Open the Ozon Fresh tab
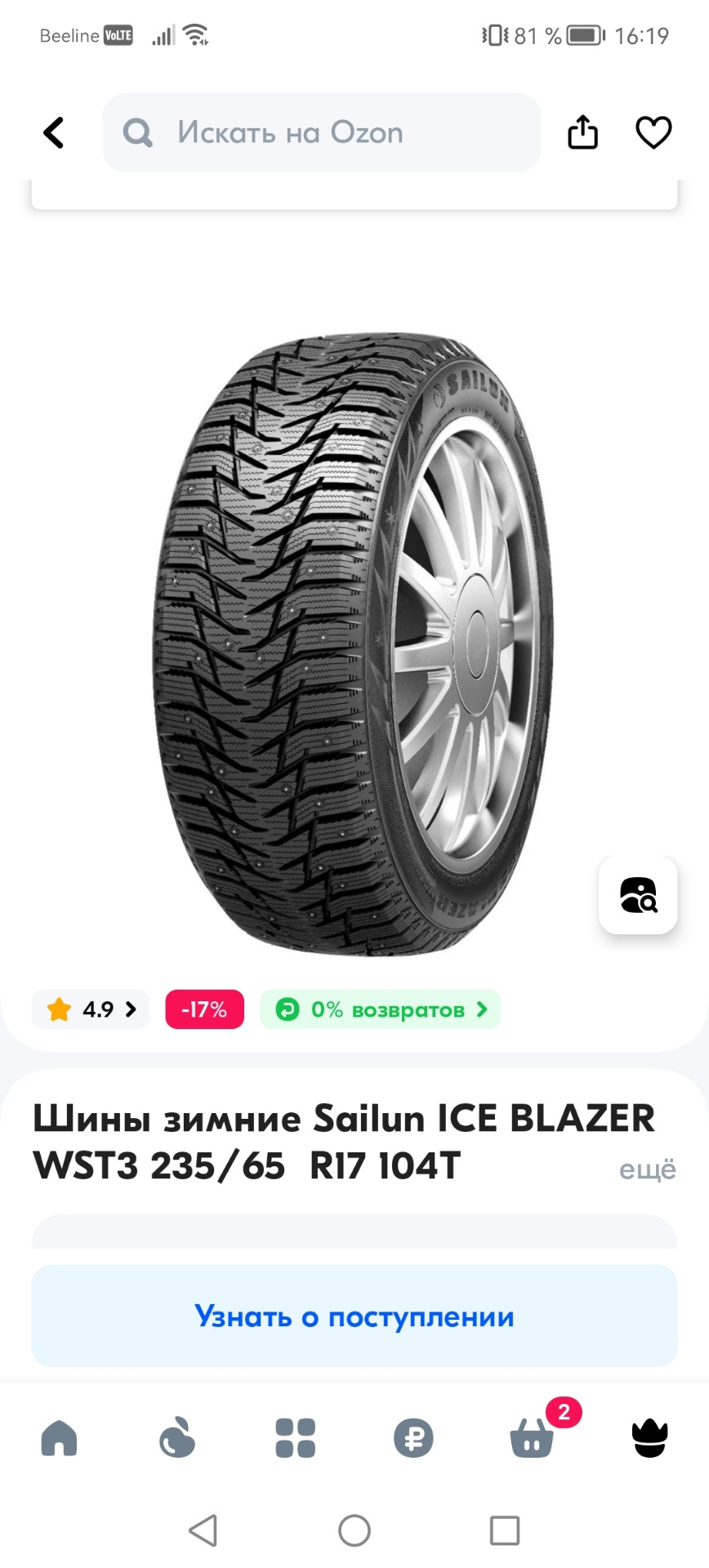Screen dimensions: 709x1568 pyautogui.click(x=177, y=1438)
